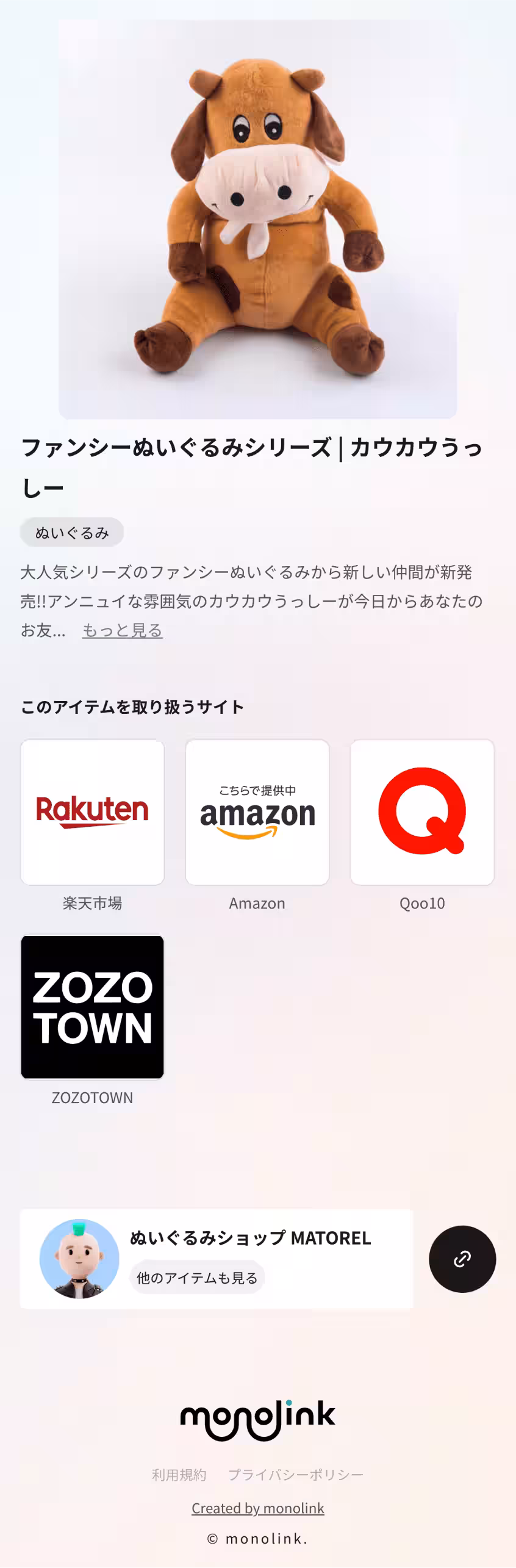This screenshot has height=1568, width=516.
Task: Open the プライバシーポリシー link
Action: click(x=296, y=1475)
